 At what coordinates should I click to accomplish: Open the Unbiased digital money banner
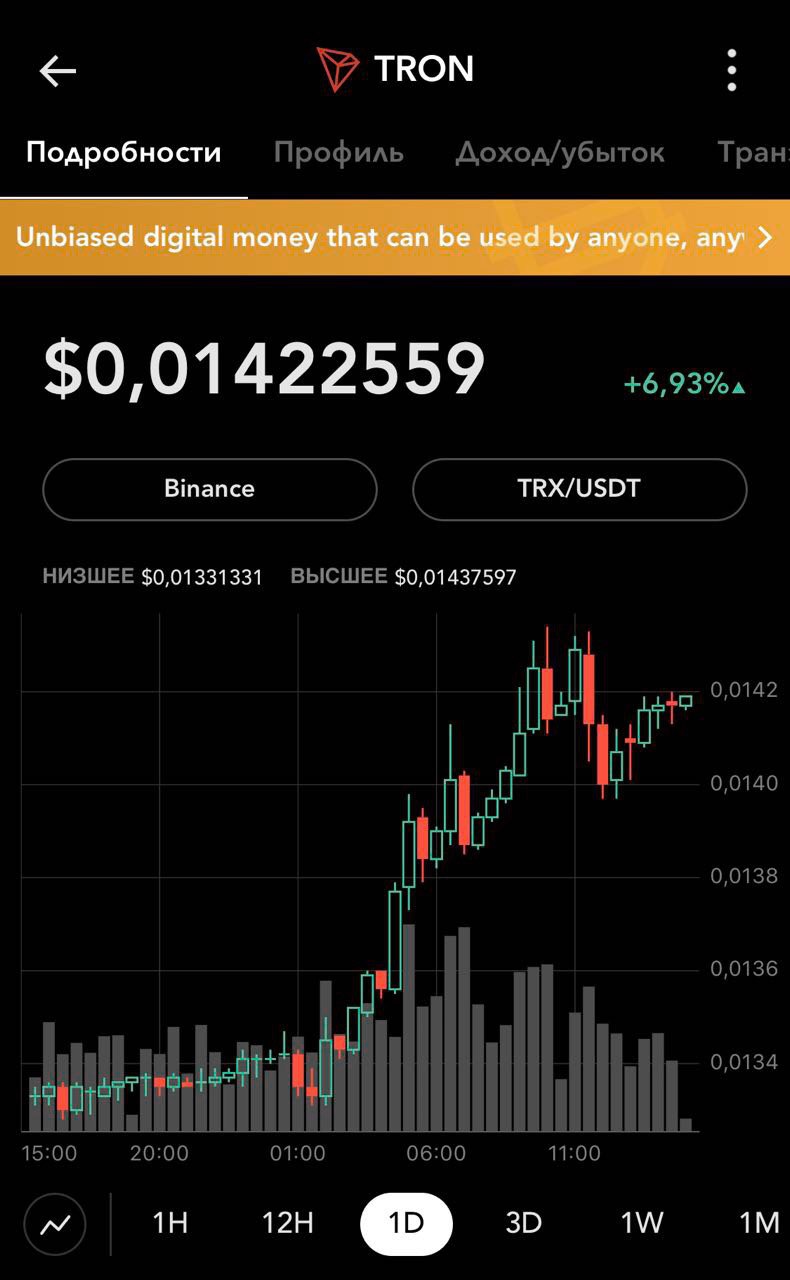tap(395, 238)
